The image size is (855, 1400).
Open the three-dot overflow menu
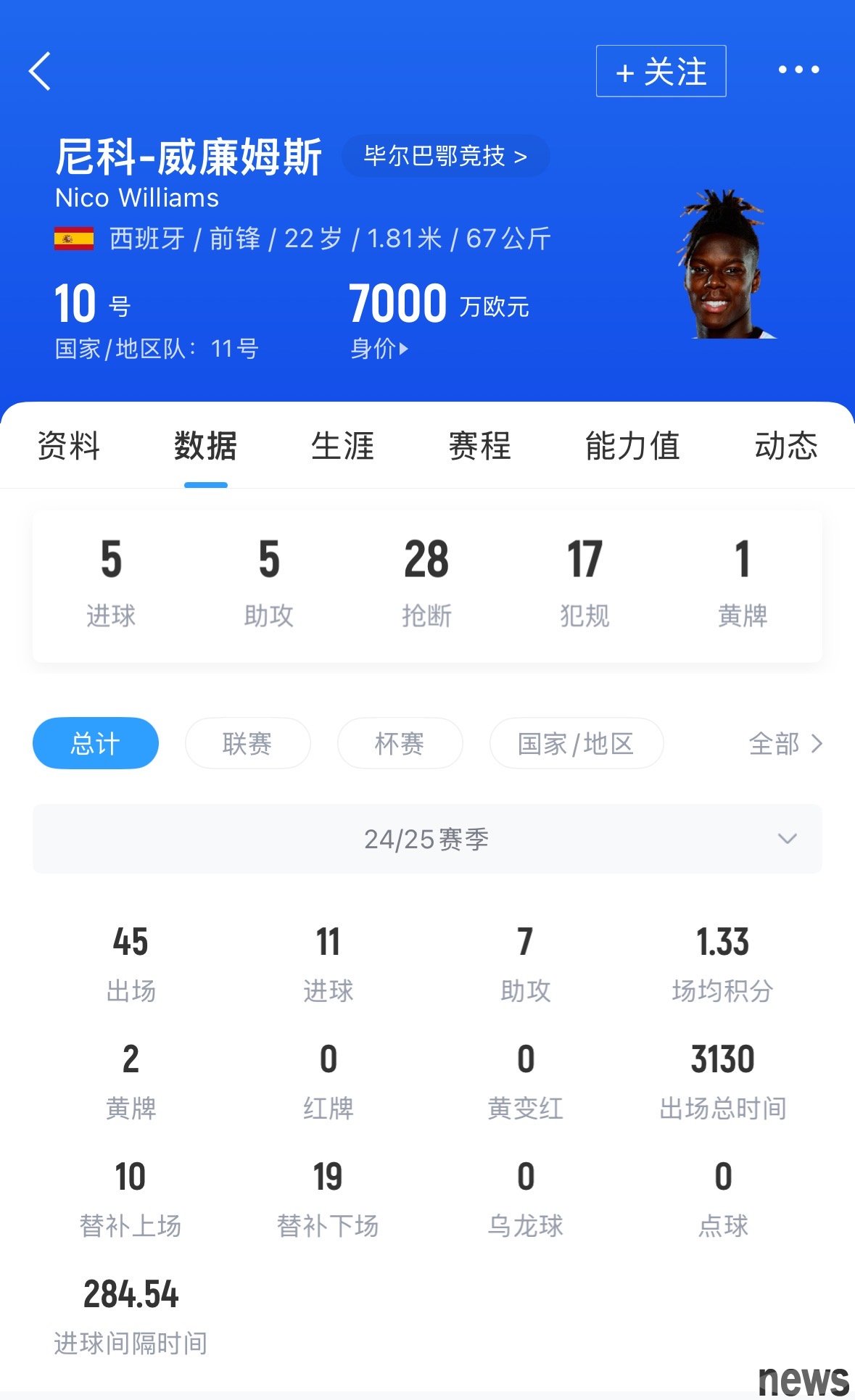[798, 70]
